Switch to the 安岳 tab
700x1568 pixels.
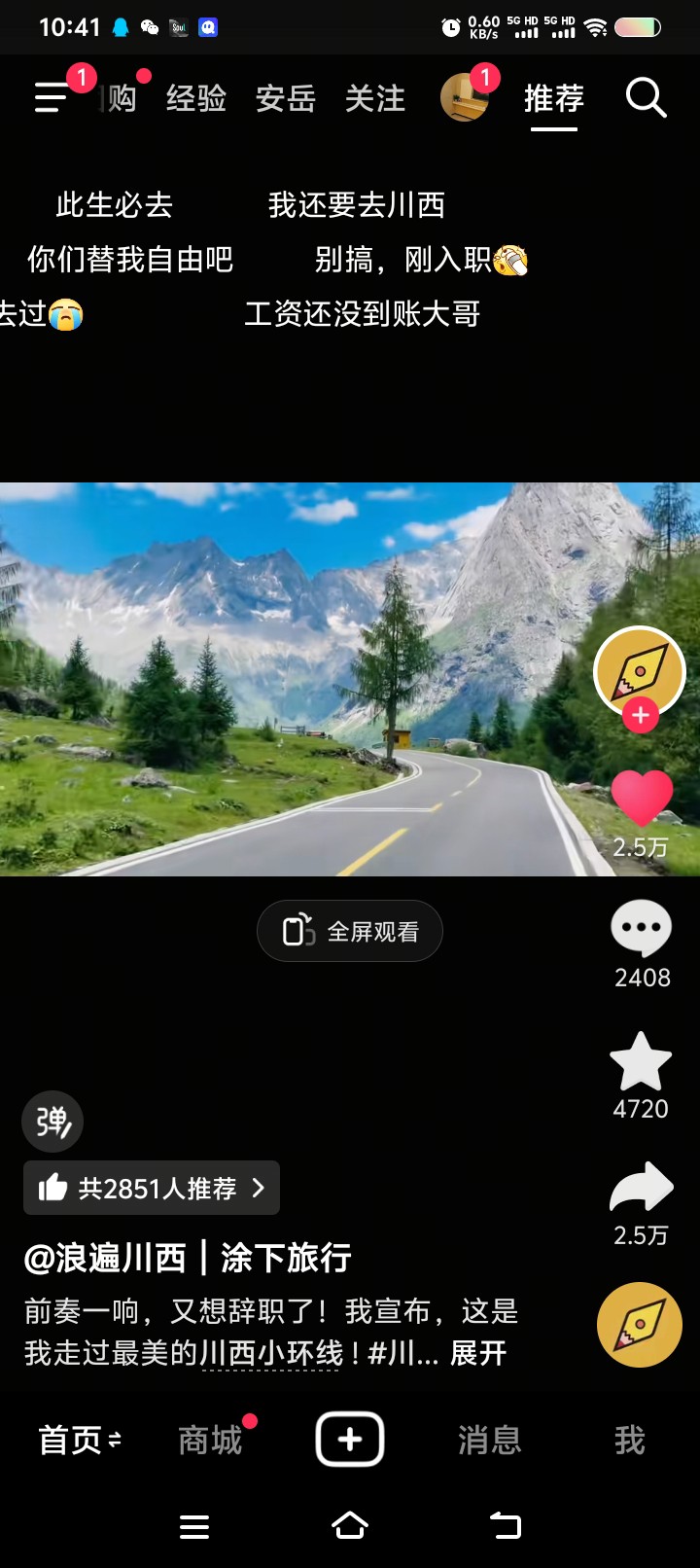286,98
